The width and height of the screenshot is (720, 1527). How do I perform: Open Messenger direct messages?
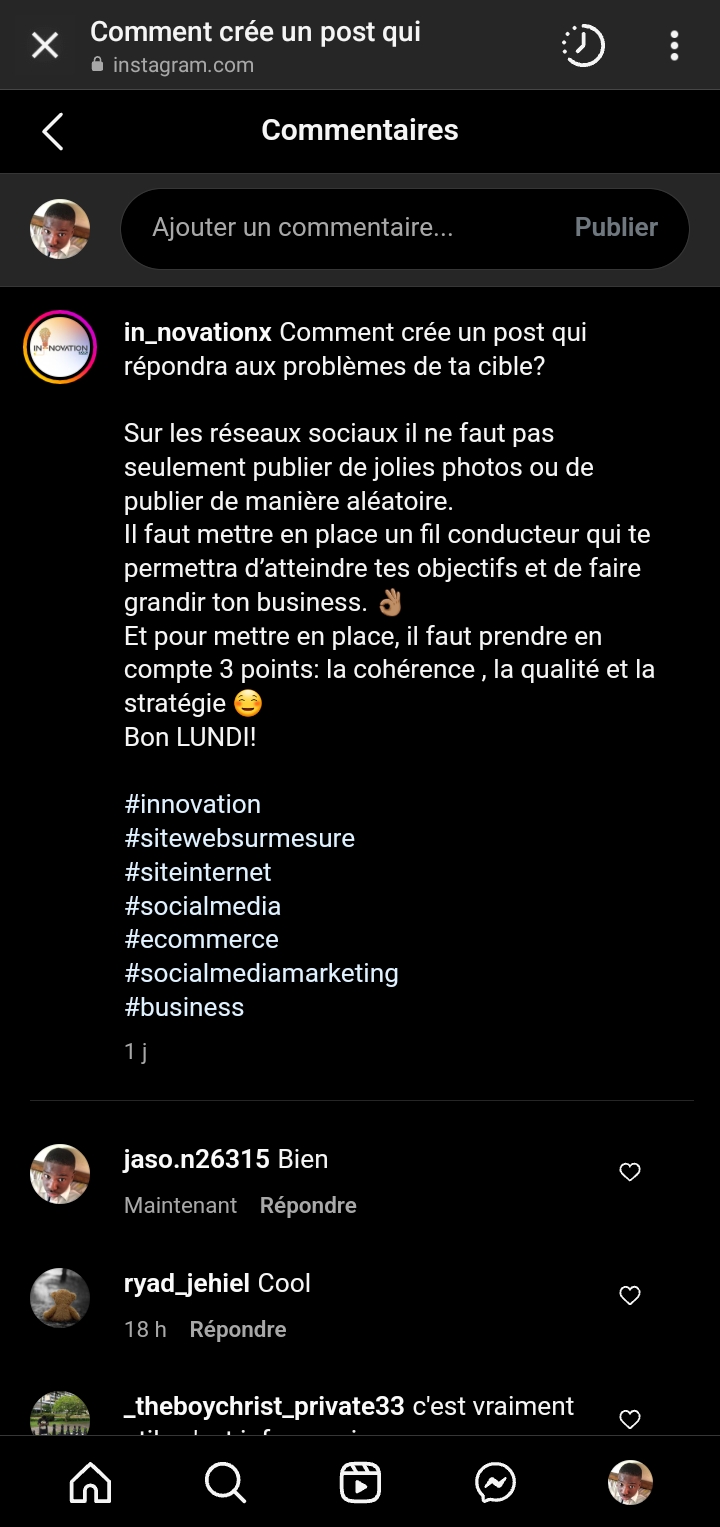tap(495, 1483)
